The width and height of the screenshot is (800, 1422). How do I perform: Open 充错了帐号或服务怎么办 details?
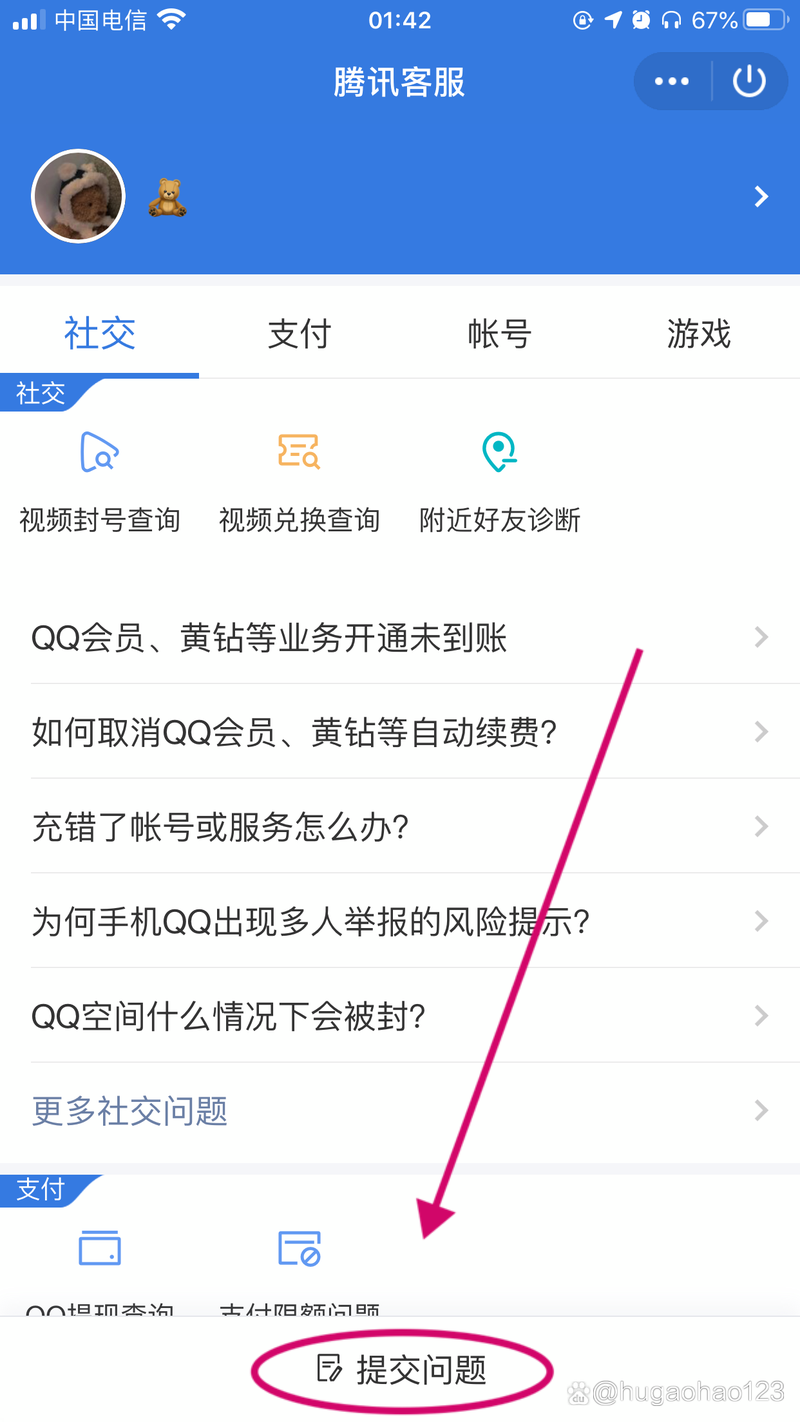[400, 827]
